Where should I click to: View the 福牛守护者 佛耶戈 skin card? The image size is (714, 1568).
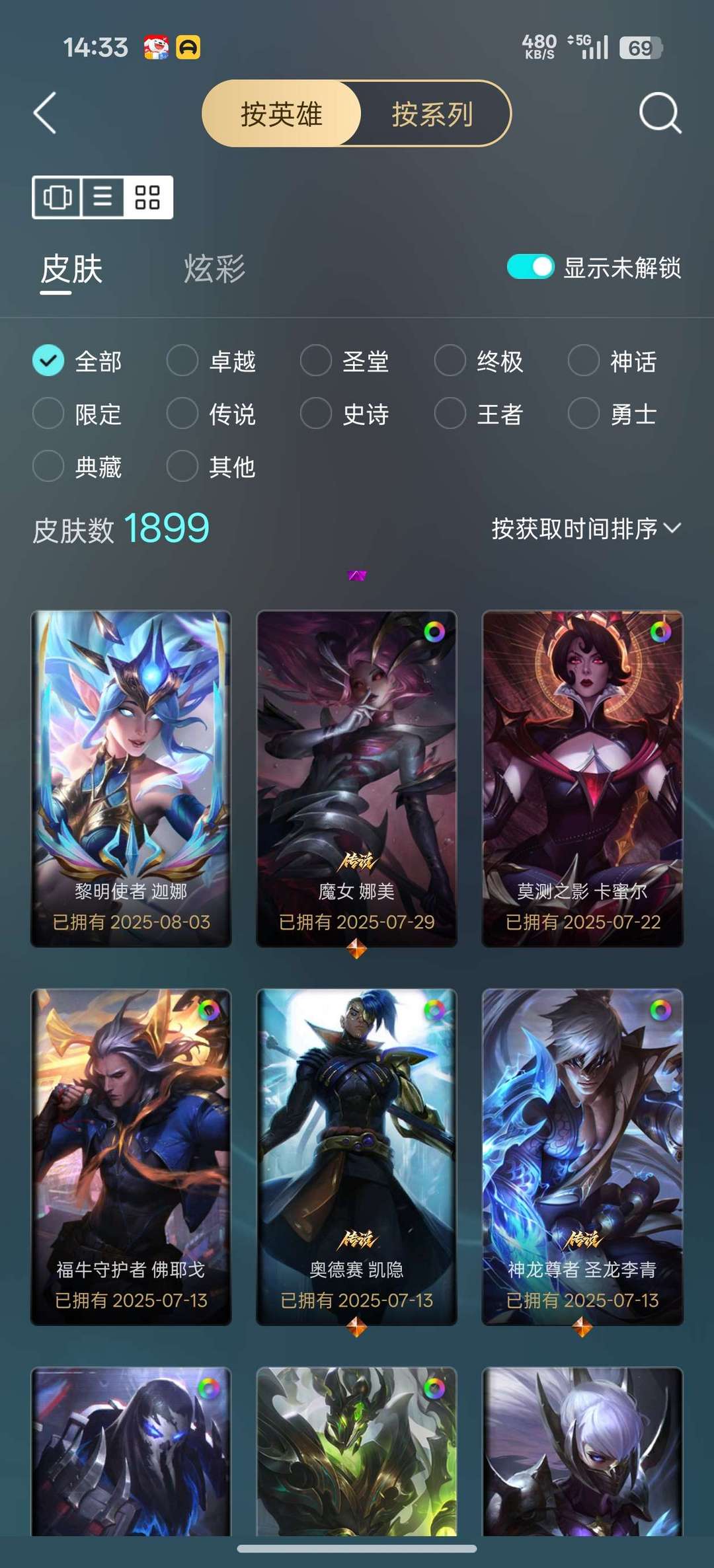pyautogui.click(x=131, y=1156)
